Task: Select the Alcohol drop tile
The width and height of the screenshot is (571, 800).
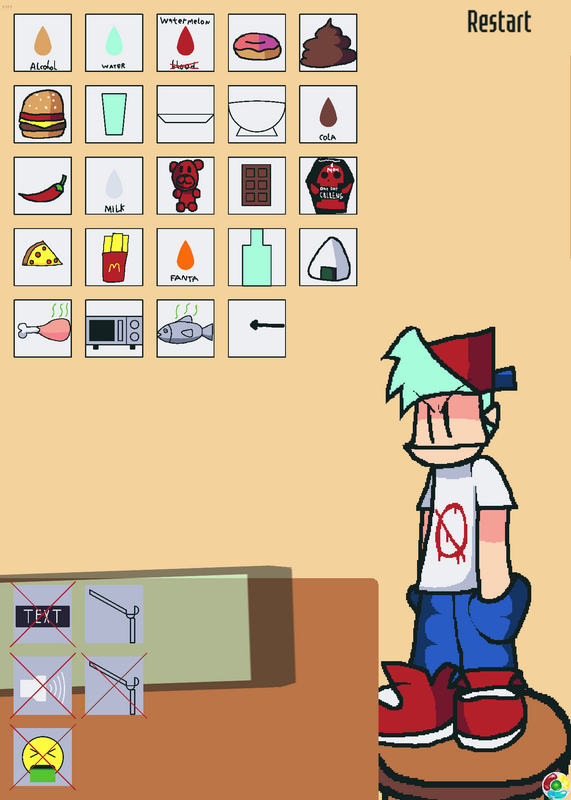Action: pos(43,43)
